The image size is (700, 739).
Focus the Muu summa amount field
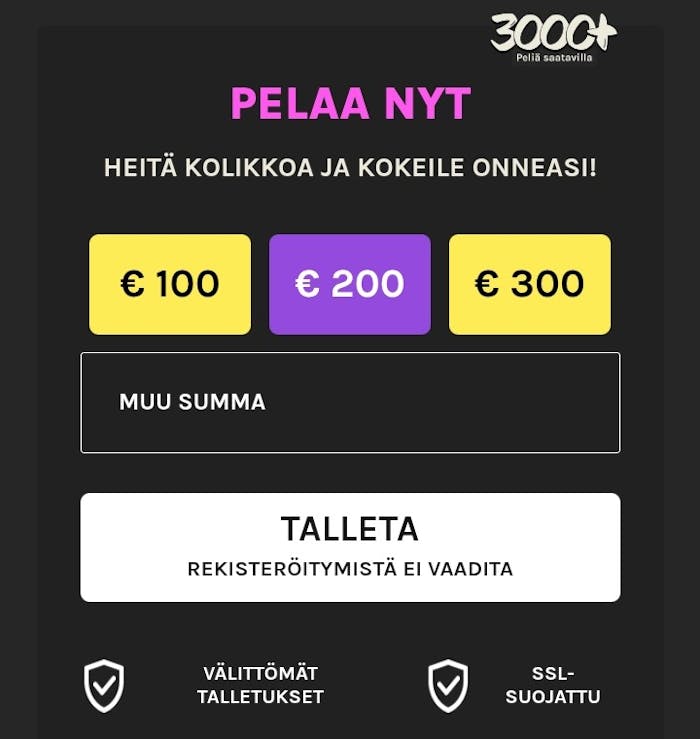350,402
